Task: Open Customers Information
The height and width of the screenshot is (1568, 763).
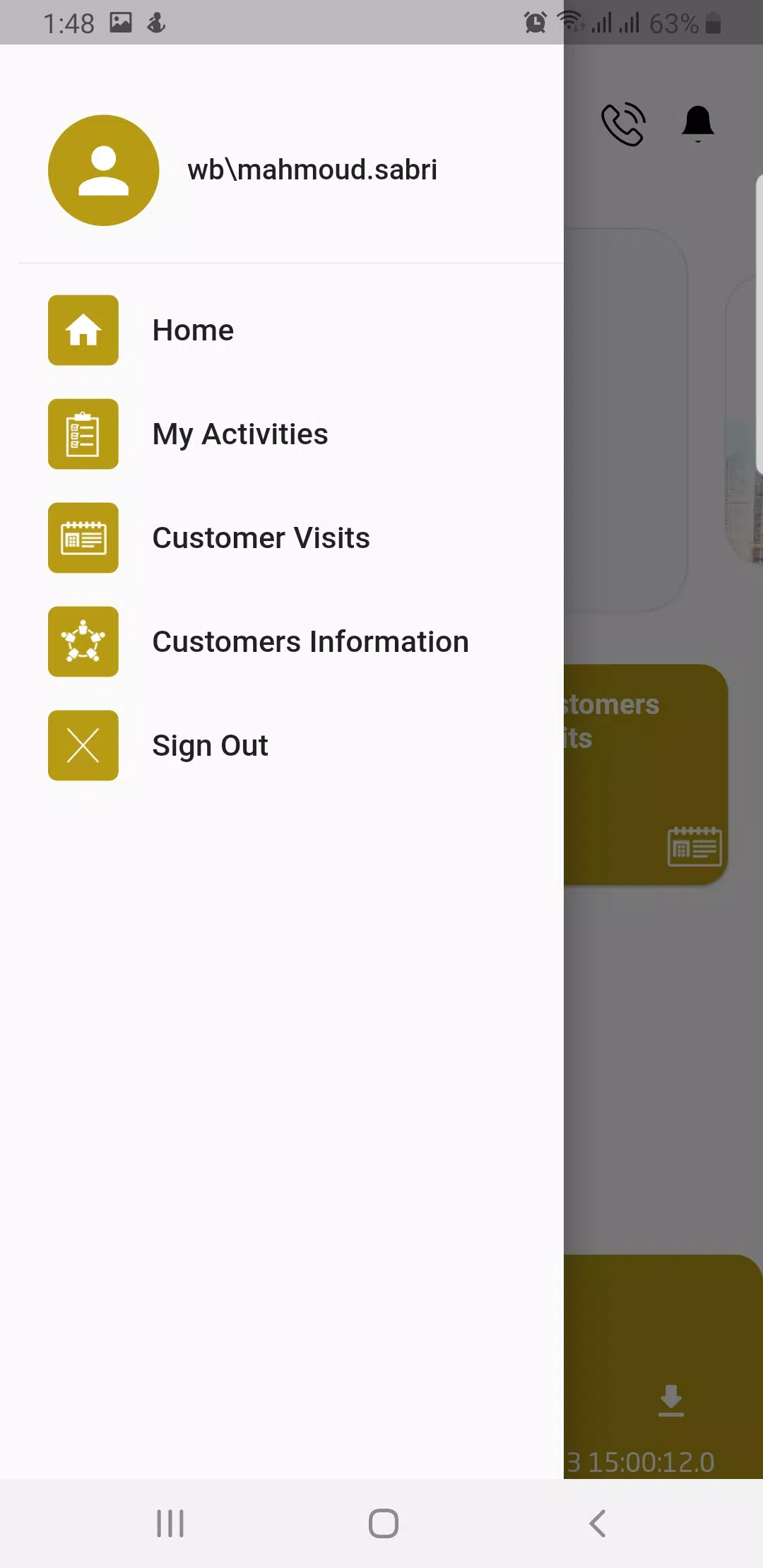Action: click(282, 642)
